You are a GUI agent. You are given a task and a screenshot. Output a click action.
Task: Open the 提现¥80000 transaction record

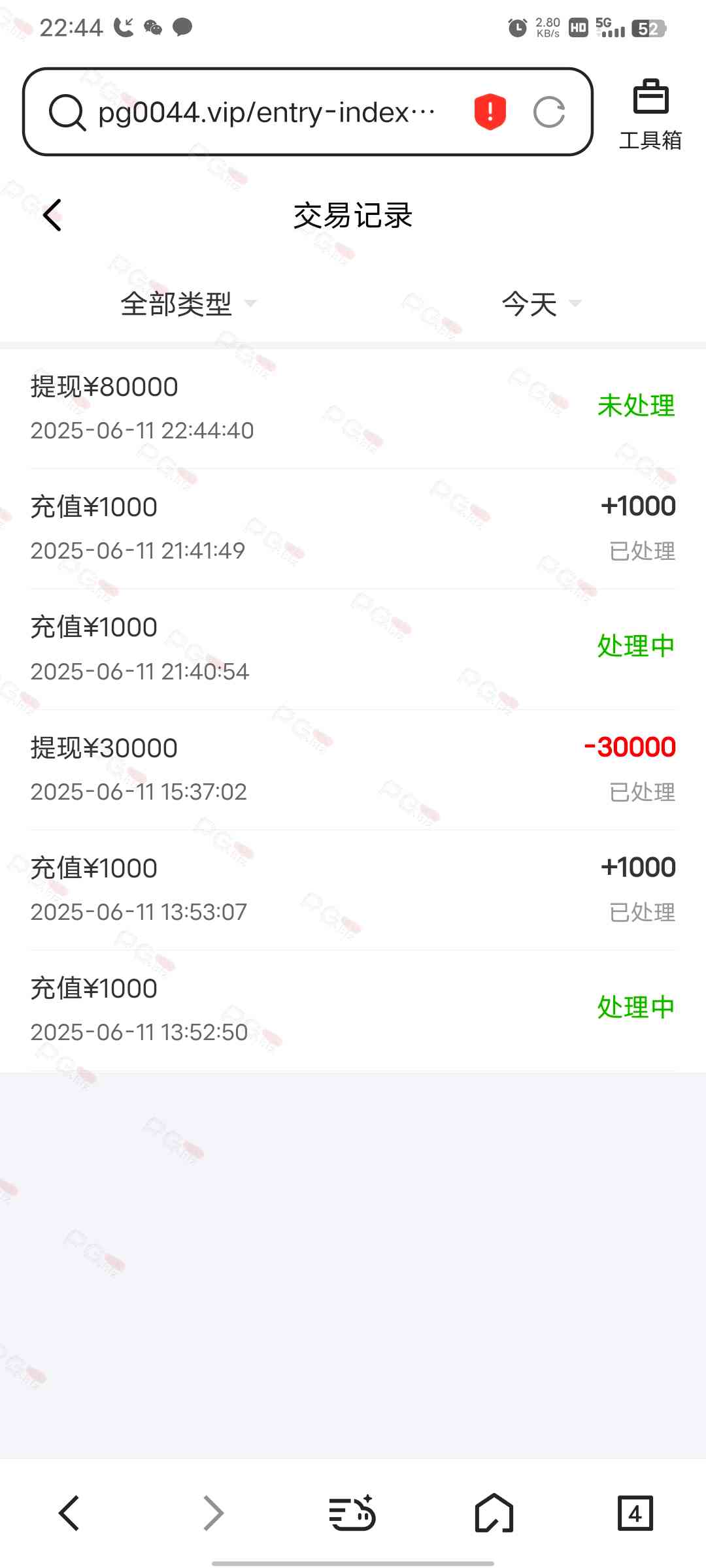point(353,408)
